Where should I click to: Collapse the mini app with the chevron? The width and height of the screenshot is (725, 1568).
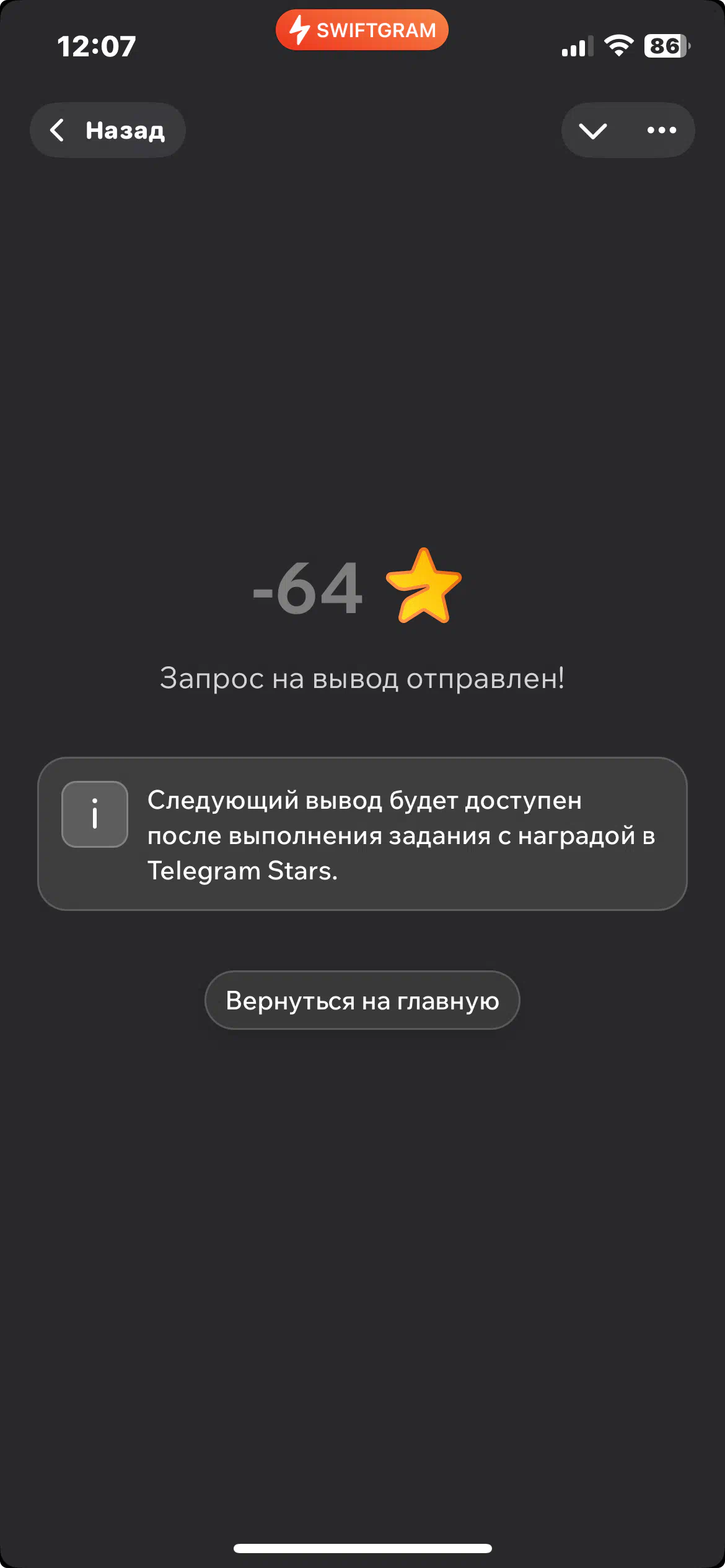592,130
